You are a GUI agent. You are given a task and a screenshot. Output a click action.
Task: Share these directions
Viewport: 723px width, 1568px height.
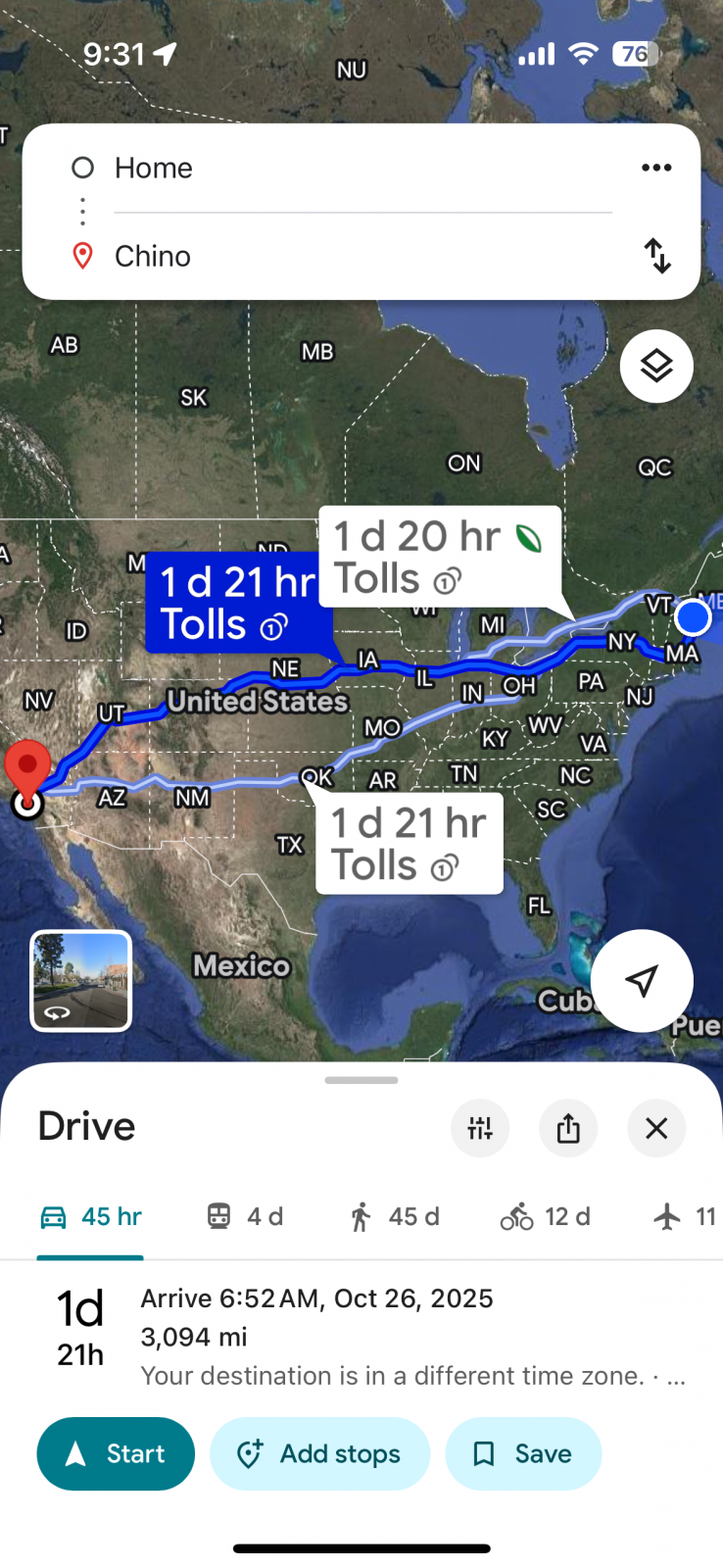[x=568, y=1128]
